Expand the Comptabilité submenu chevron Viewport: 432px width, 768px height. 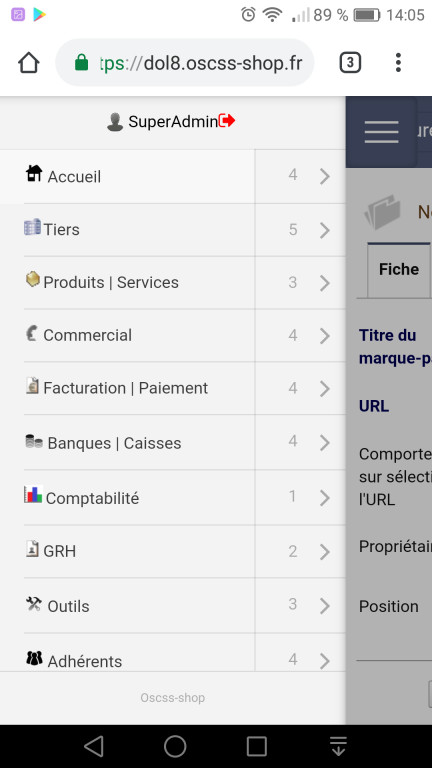325,498
